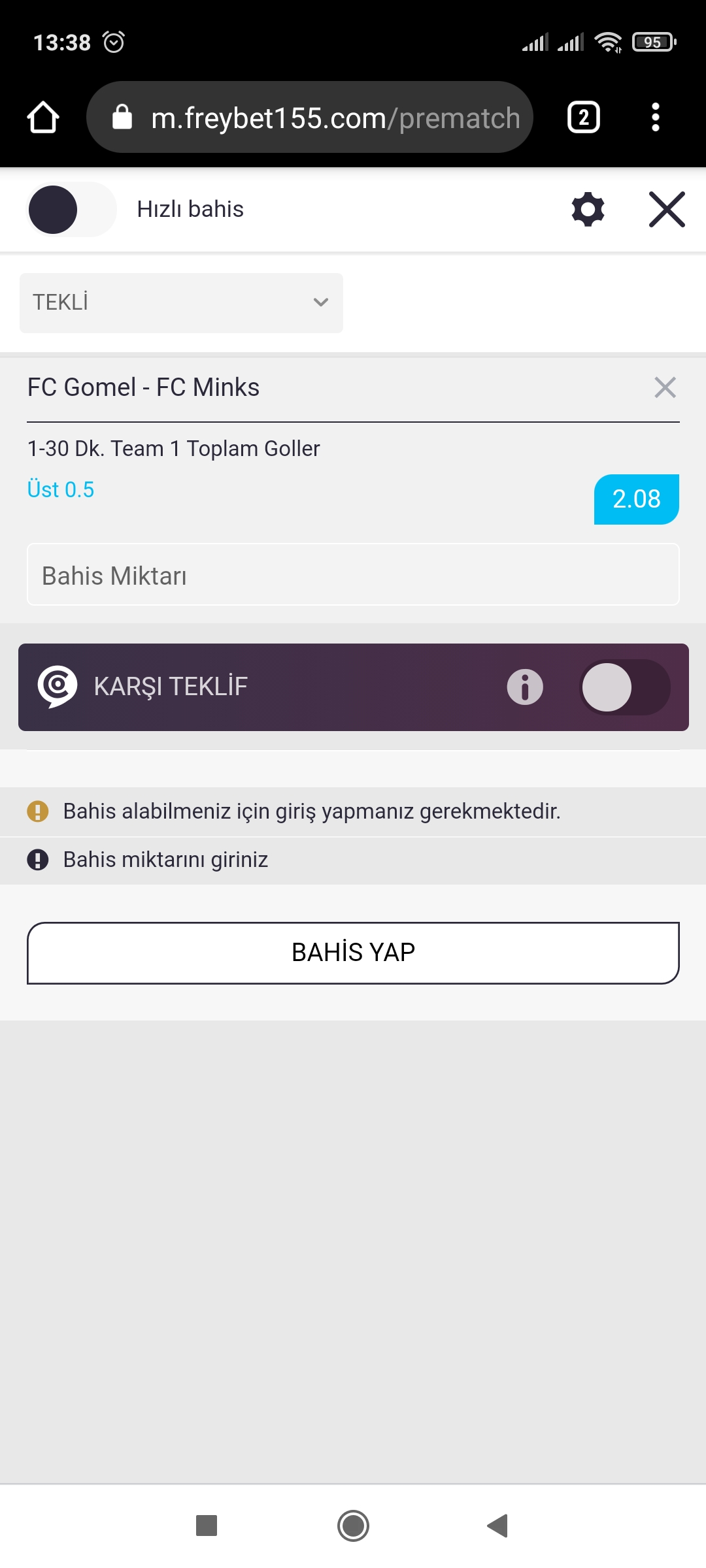Viewport: 706px width, 1568px height.
Task: Close the bet slip panel
Action: 667,209
